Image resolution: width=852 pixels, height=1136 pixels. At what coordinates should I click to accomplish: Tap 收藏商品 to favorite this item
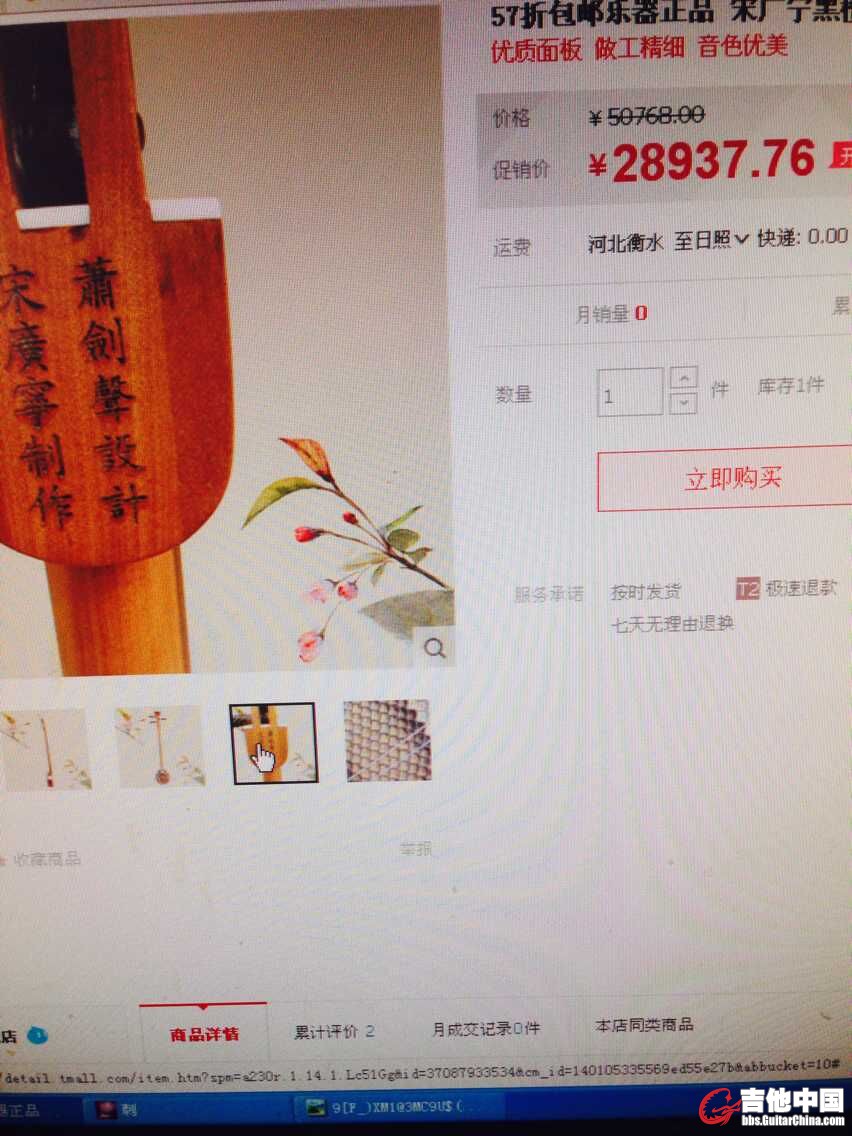[x=46, y=858]
